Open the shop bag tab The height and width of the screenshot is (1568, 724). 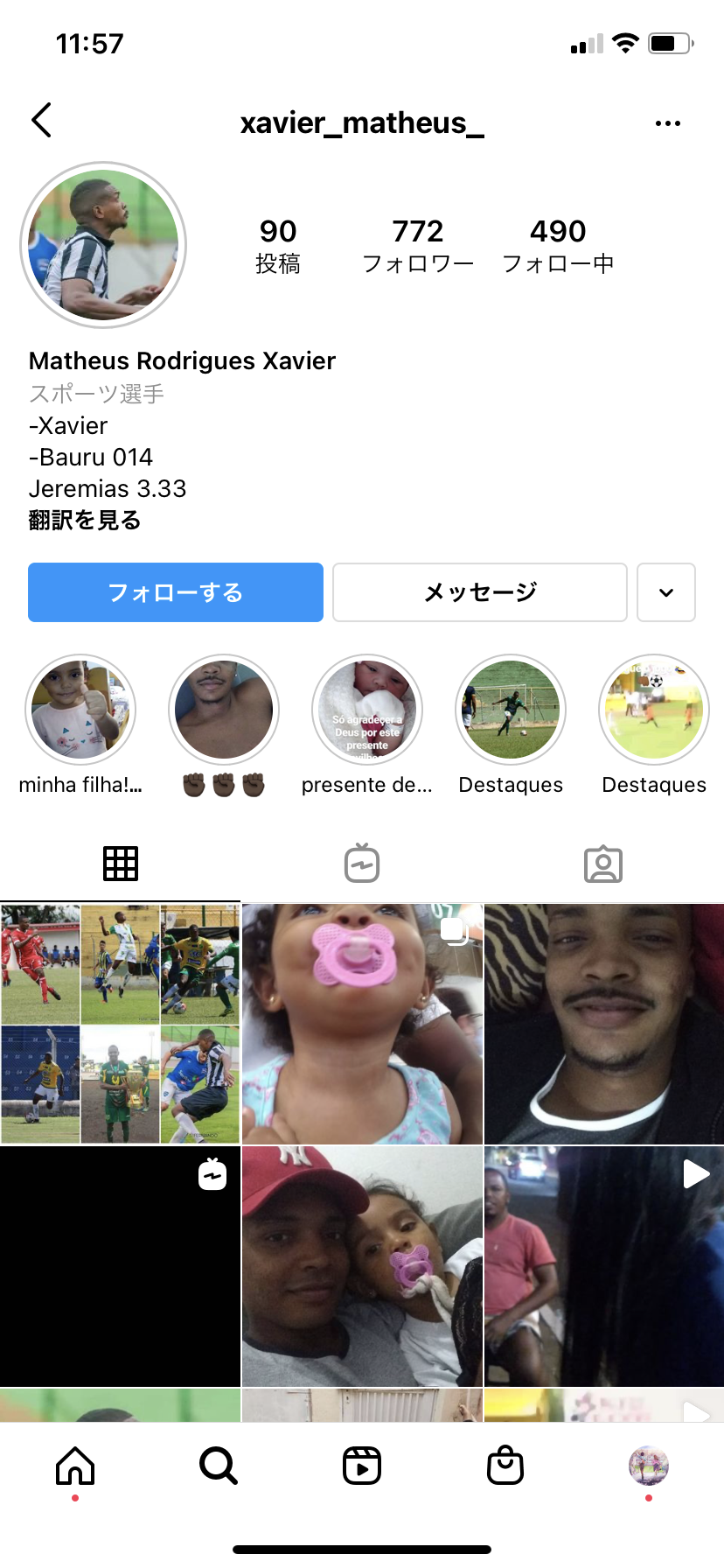pyautogui.click(x=505, y=1465)
